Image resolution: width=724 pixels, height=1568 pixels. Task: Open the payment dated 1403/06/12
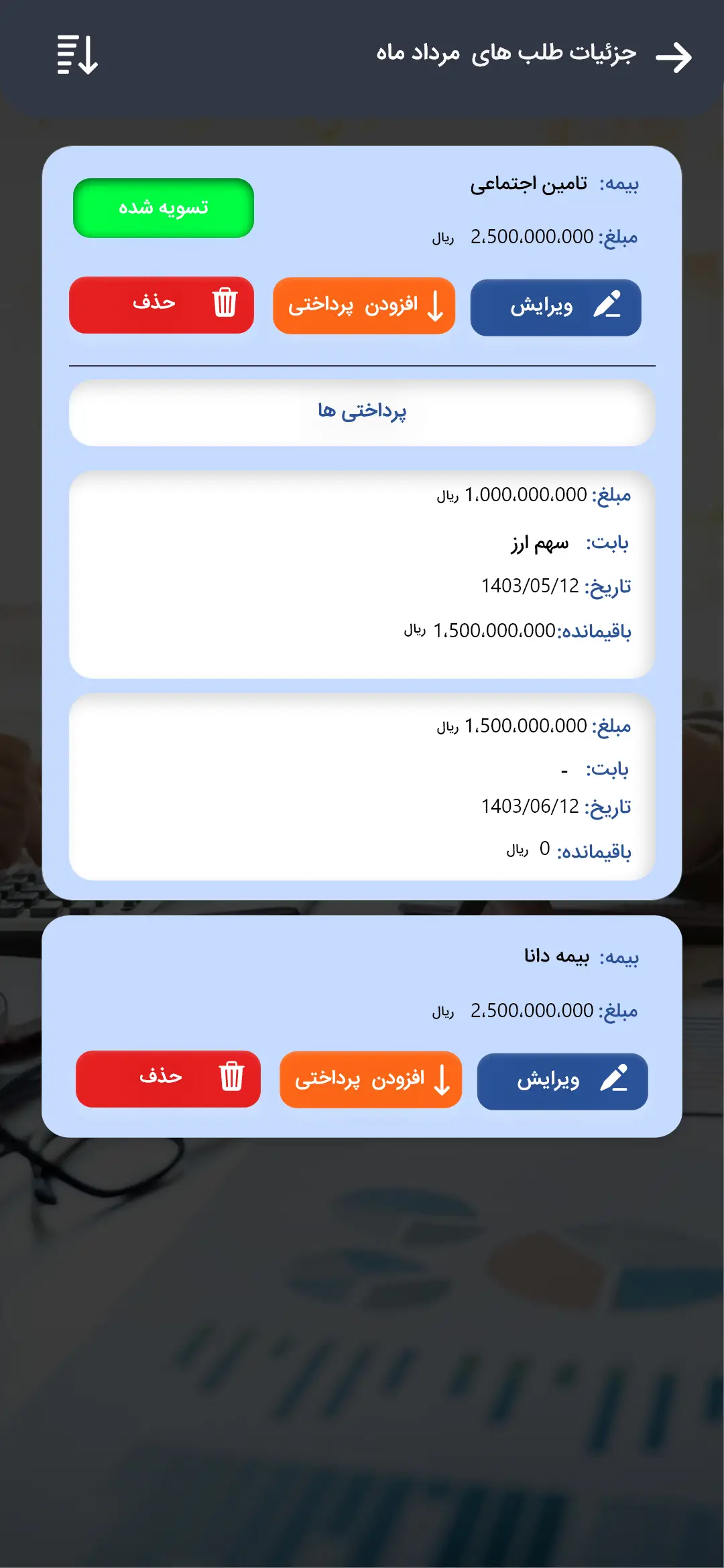point(362,787)
